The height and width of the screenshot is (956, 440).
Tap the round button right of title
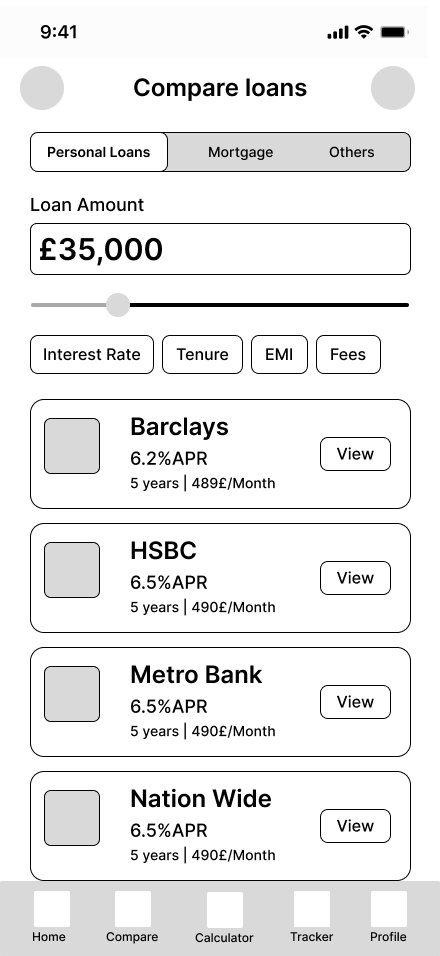click(x=393, y=88)
